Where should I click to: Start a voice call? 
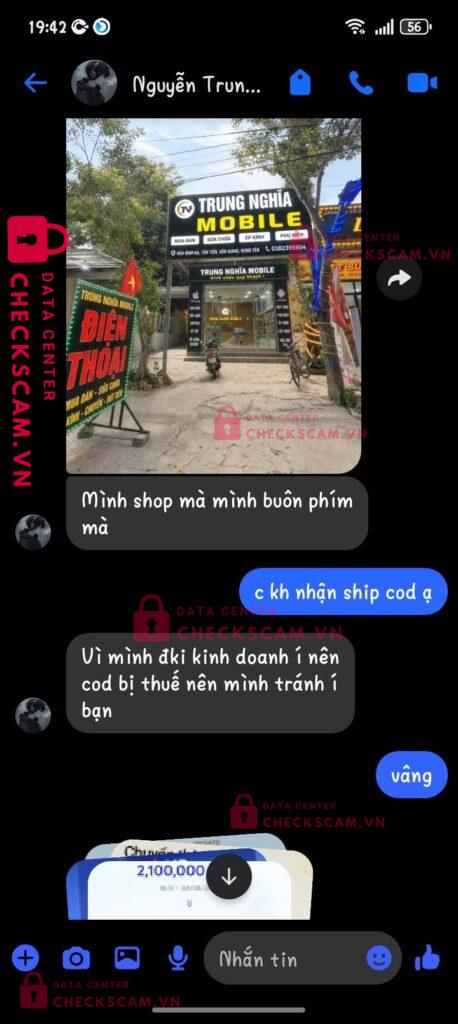click(x=361, y=83)
